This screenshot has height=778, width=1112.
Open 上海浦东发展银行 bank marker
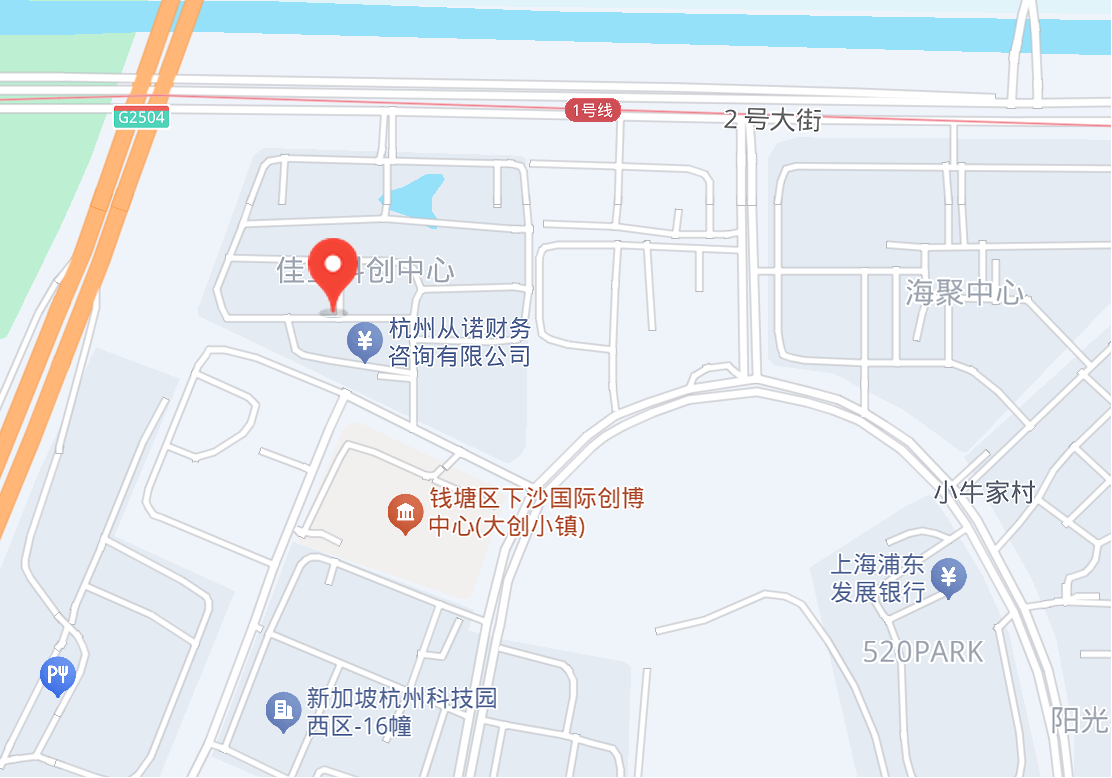tap(948, 577)
